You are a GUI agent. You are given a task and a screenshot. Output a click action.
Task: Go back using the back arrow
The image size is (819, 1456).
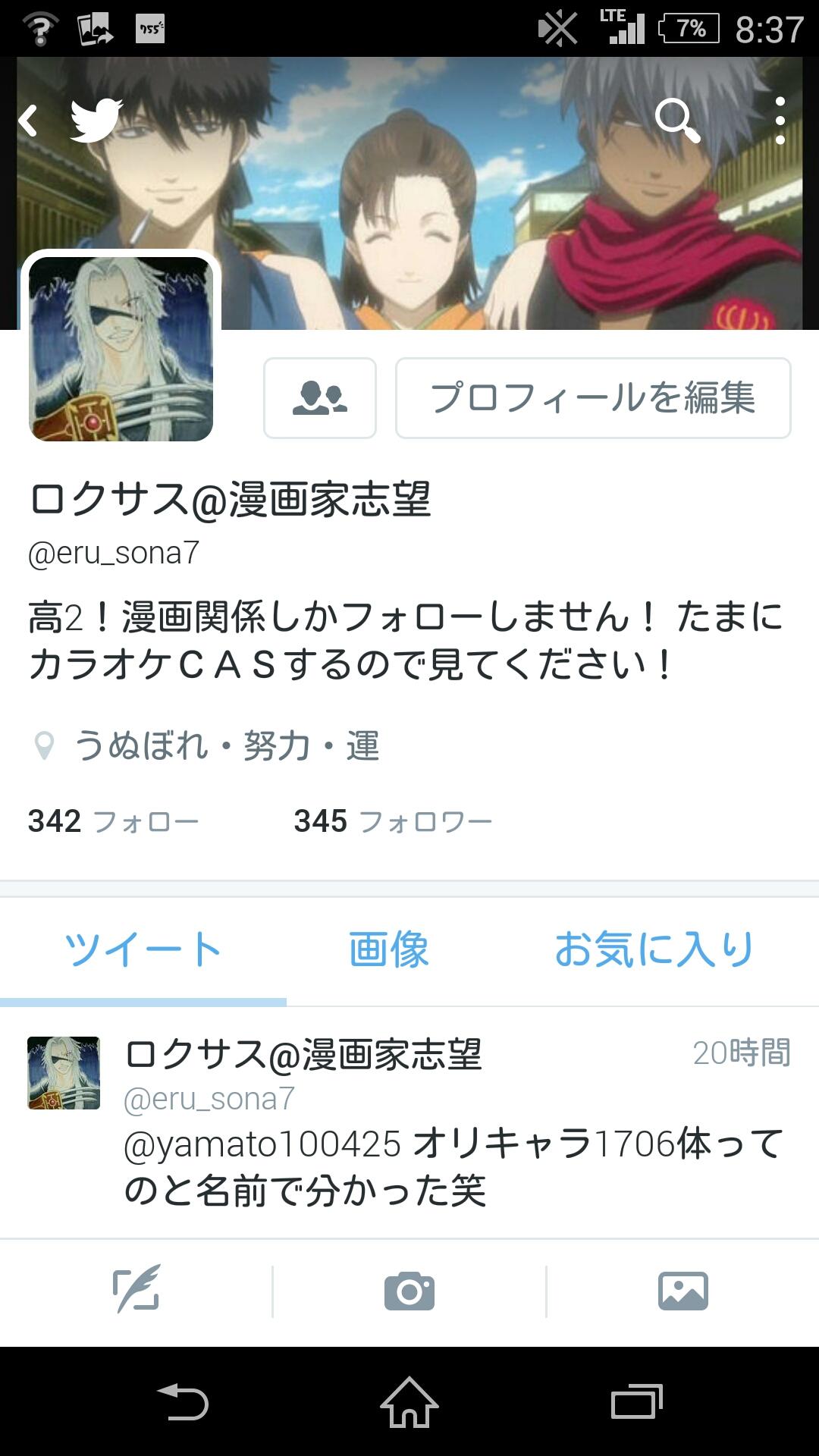coord(29,120)
